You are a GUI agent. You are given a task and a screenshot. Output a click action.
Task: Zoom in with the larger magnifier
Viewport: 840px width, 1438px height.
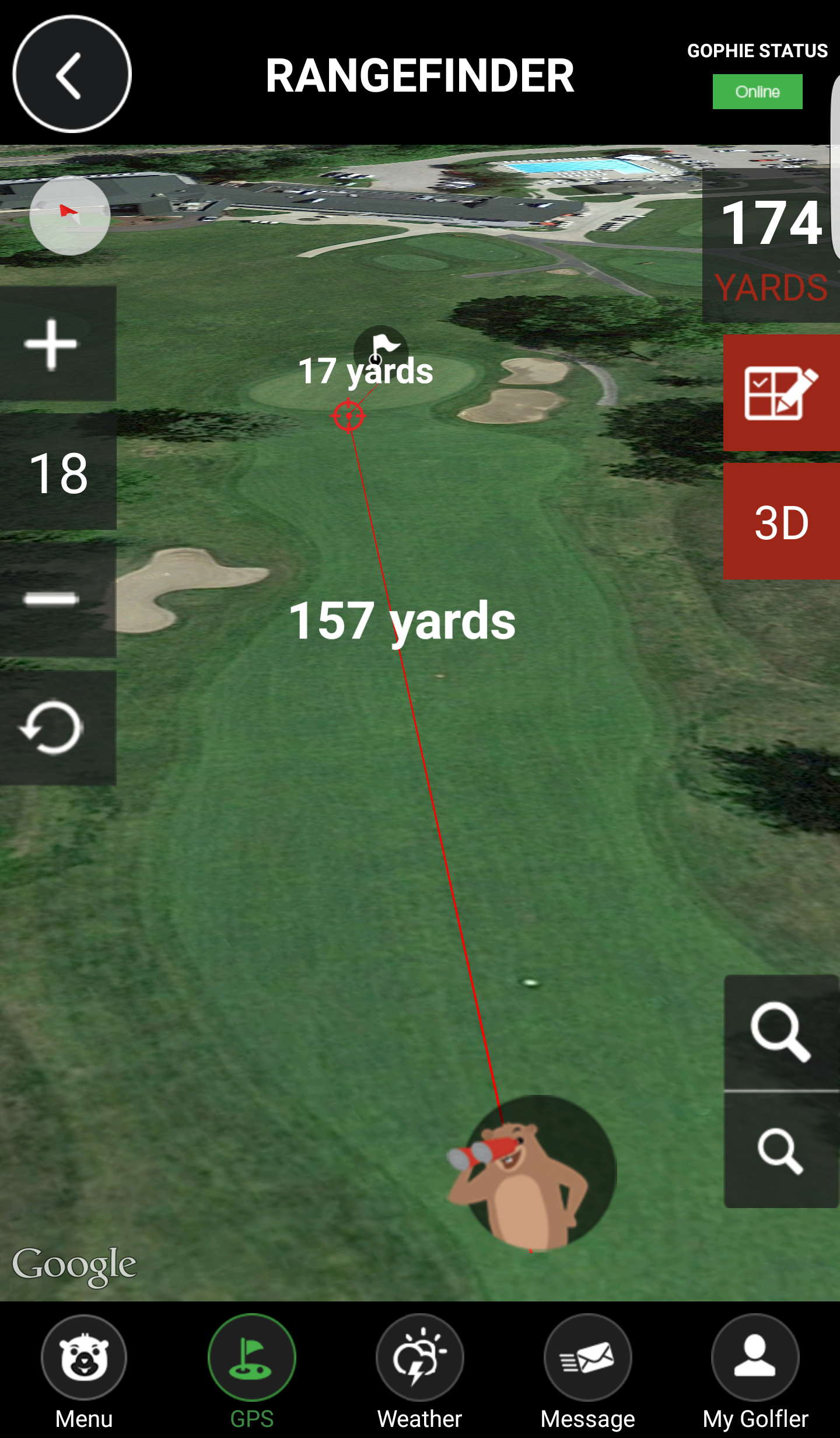(x=780, y=1032)
